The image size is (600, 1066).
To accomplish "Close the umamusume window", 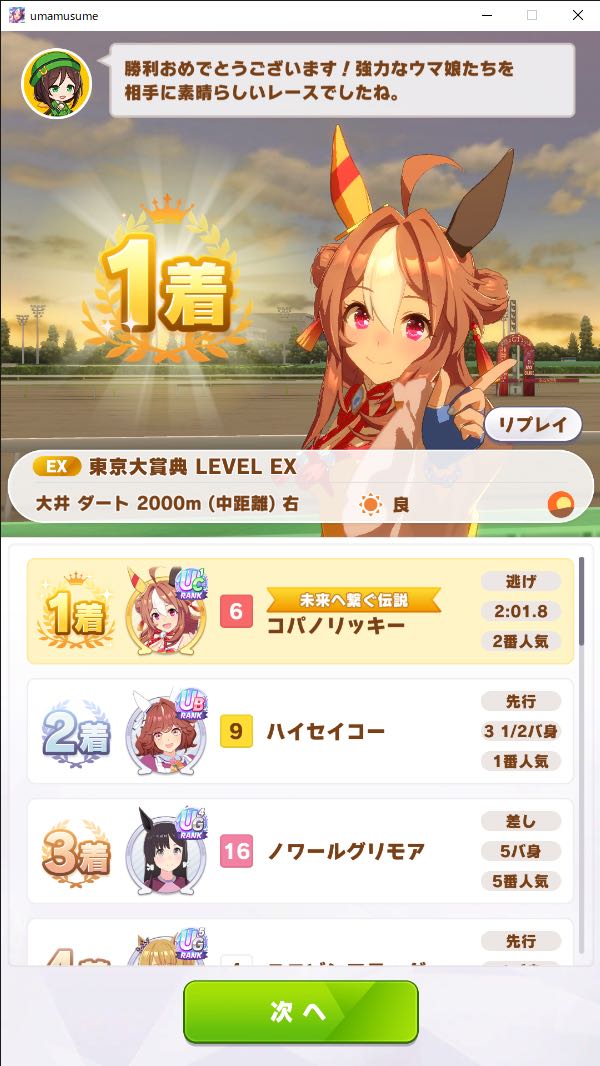I will click(578, 15).
